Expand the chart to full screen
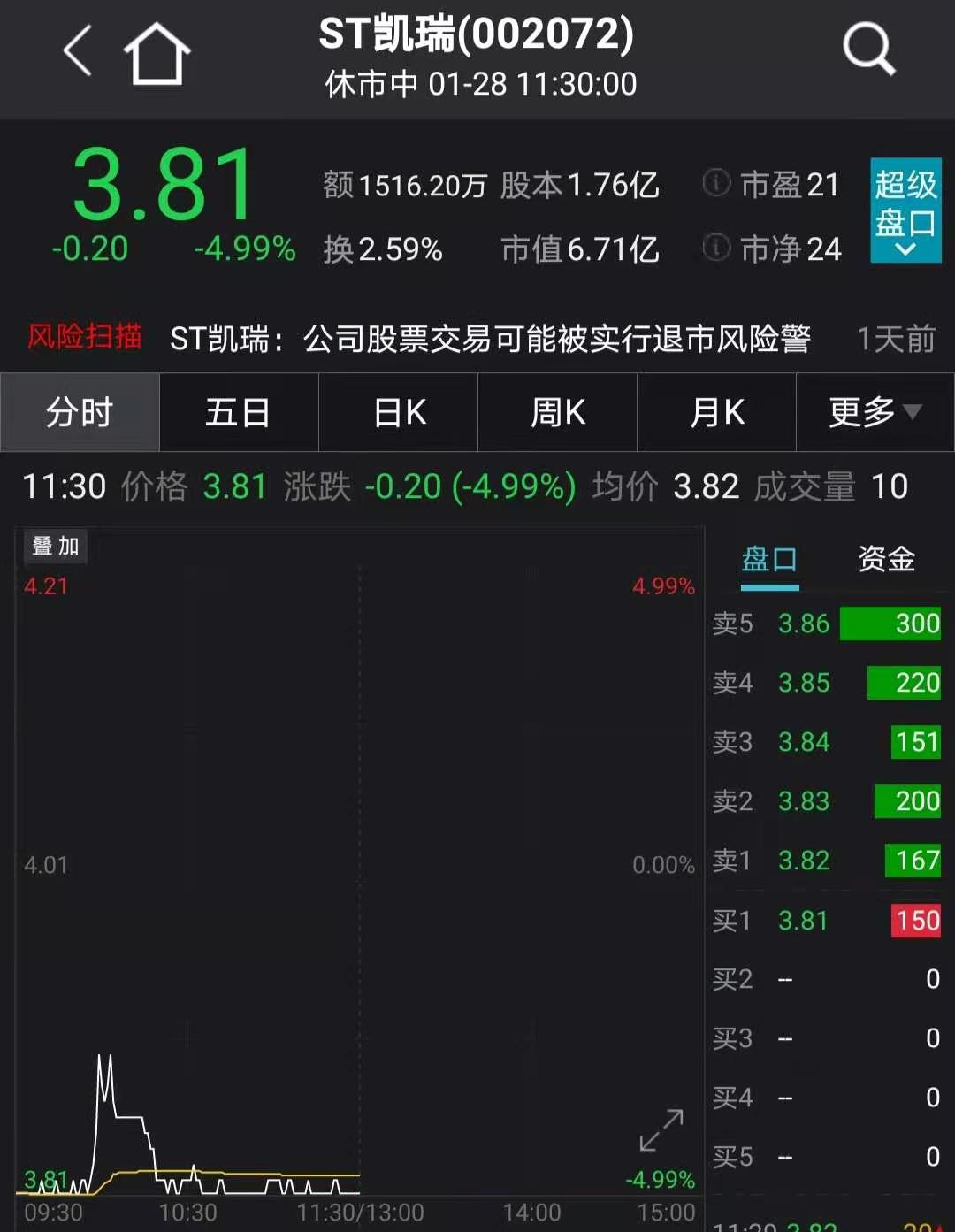This screenshot has height=1232, width=955. pyautogui.click(x=661, y=1129)
